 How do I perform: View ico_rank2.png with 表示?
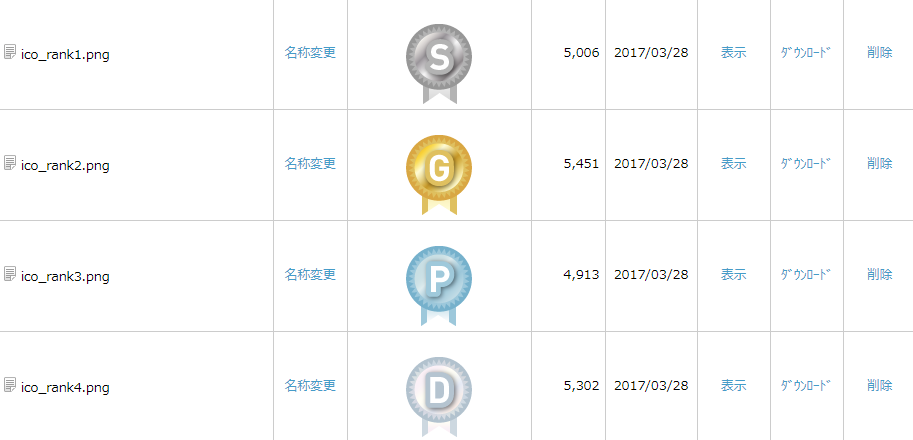pyautogui.click(x=733, y=164)
